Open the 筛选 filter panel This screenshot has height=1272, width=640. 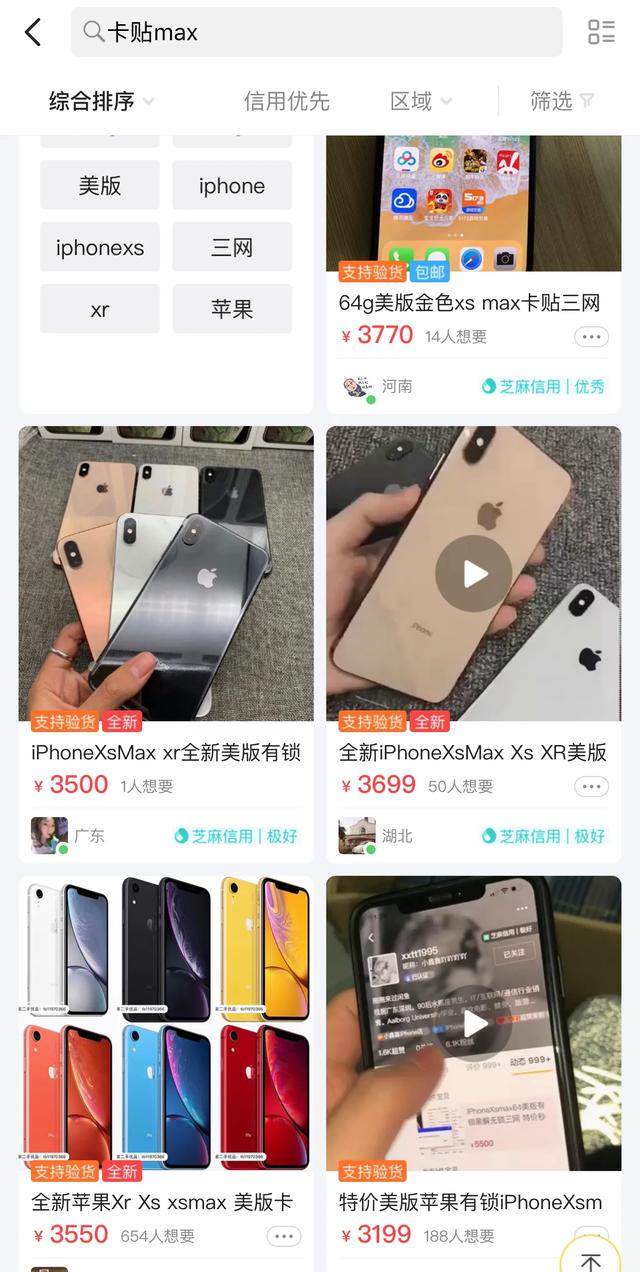pos(562,101)
